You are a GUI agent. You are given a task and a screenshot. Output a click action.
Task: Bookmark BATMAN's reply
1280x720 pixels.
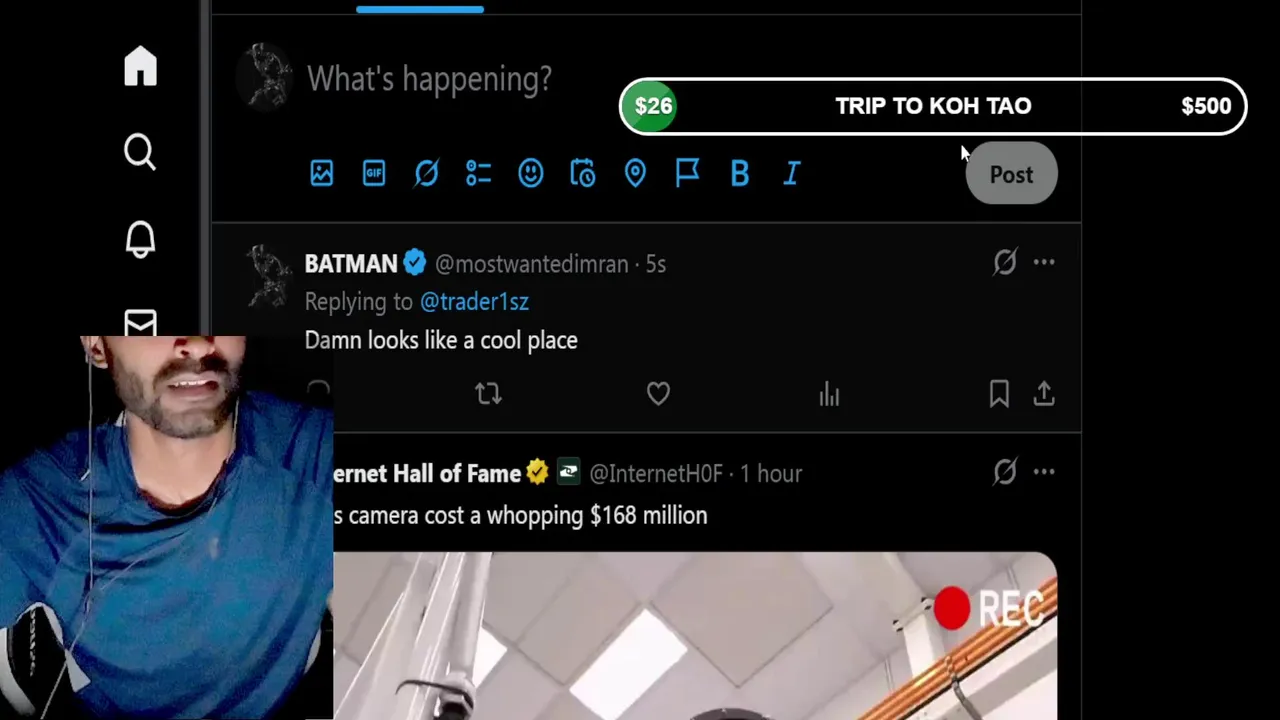click(998, 394)
